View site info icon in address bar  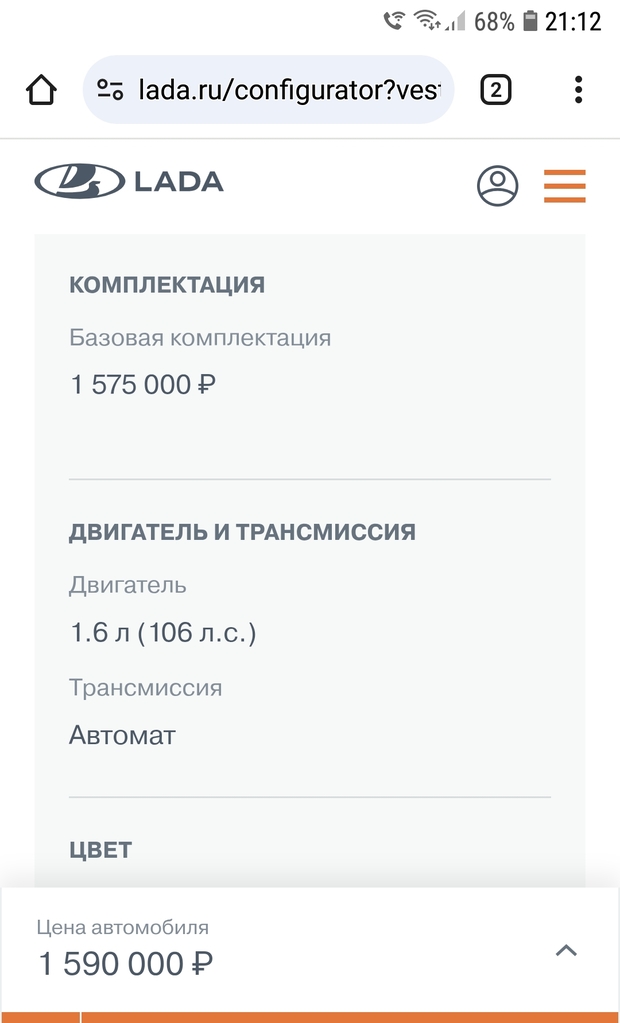(110, 90)
